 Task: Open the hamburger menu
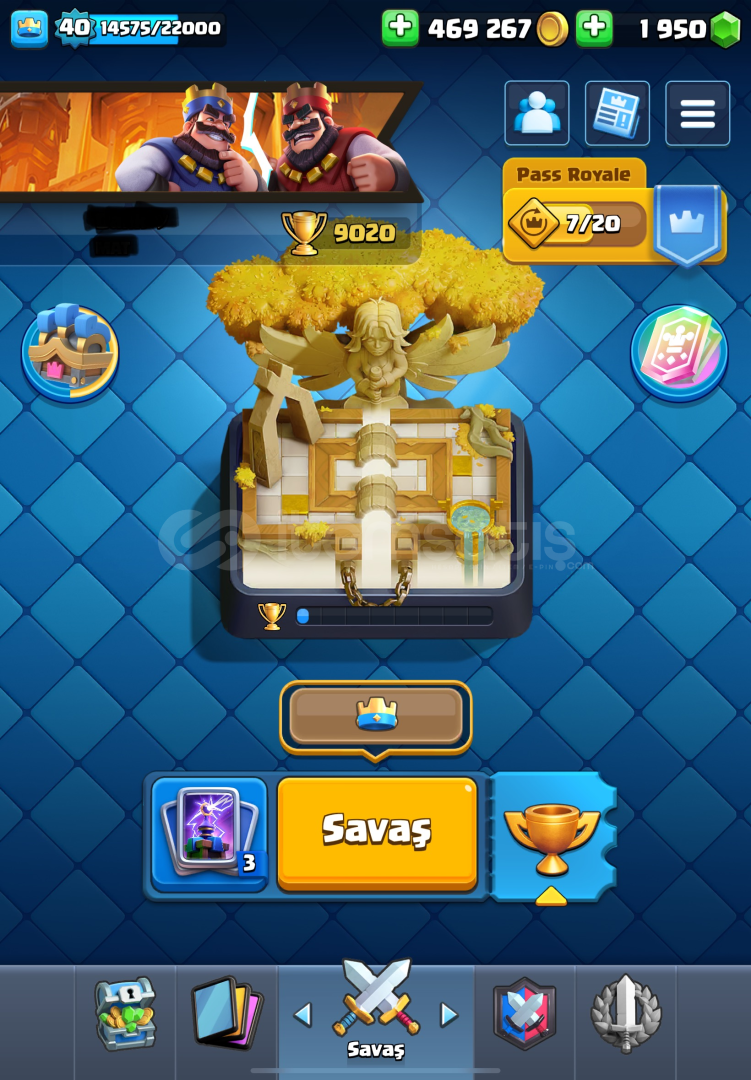[697, 114]
